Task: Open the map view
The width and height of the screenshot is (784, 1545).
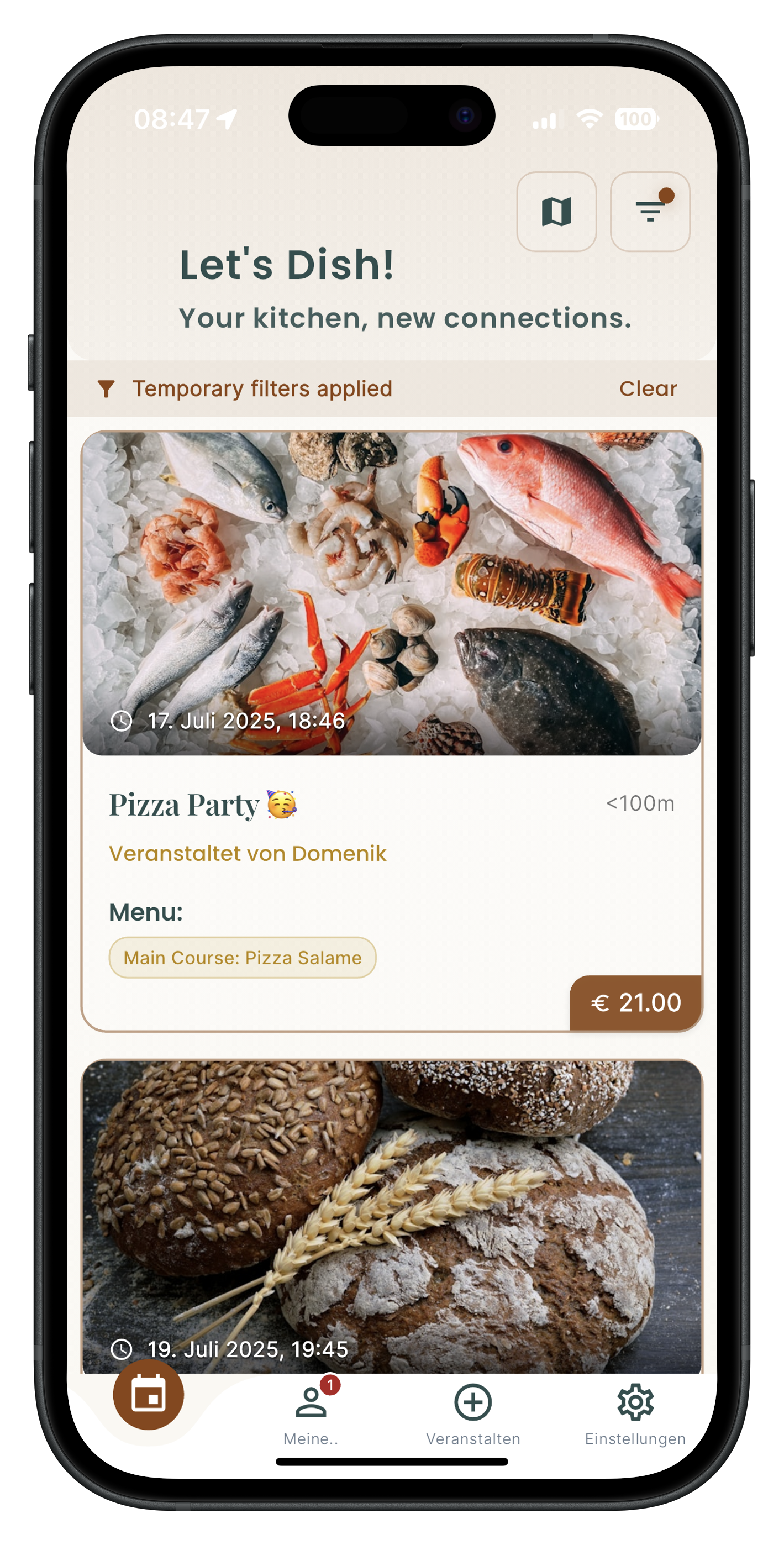Action: [556, 212]
